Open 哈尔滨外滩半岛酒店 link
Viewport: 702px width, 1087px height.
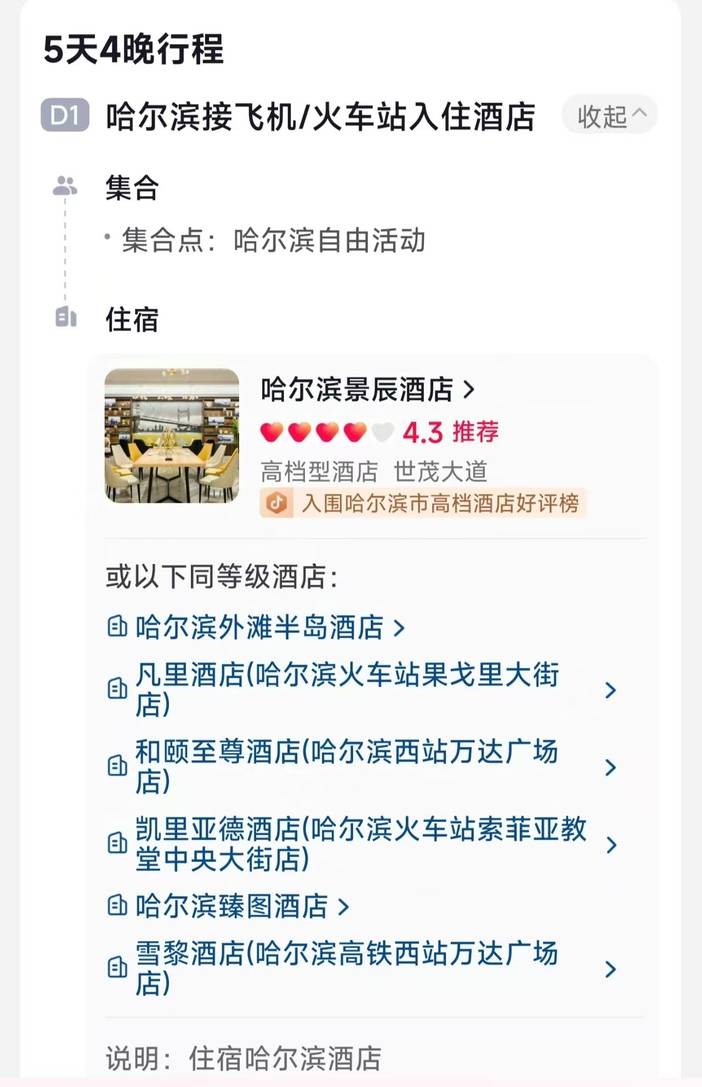tap(256, 627)
